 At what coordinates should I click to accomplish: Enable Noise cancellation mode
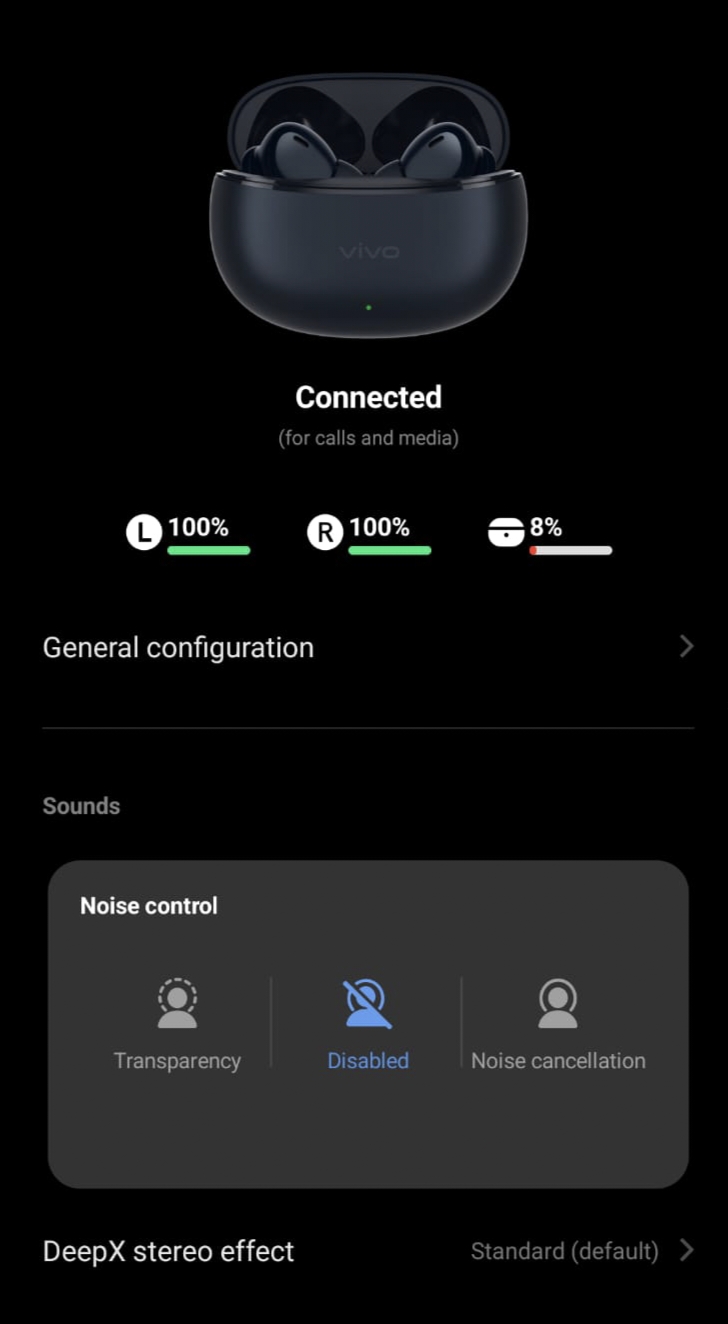coord(558,1024)
